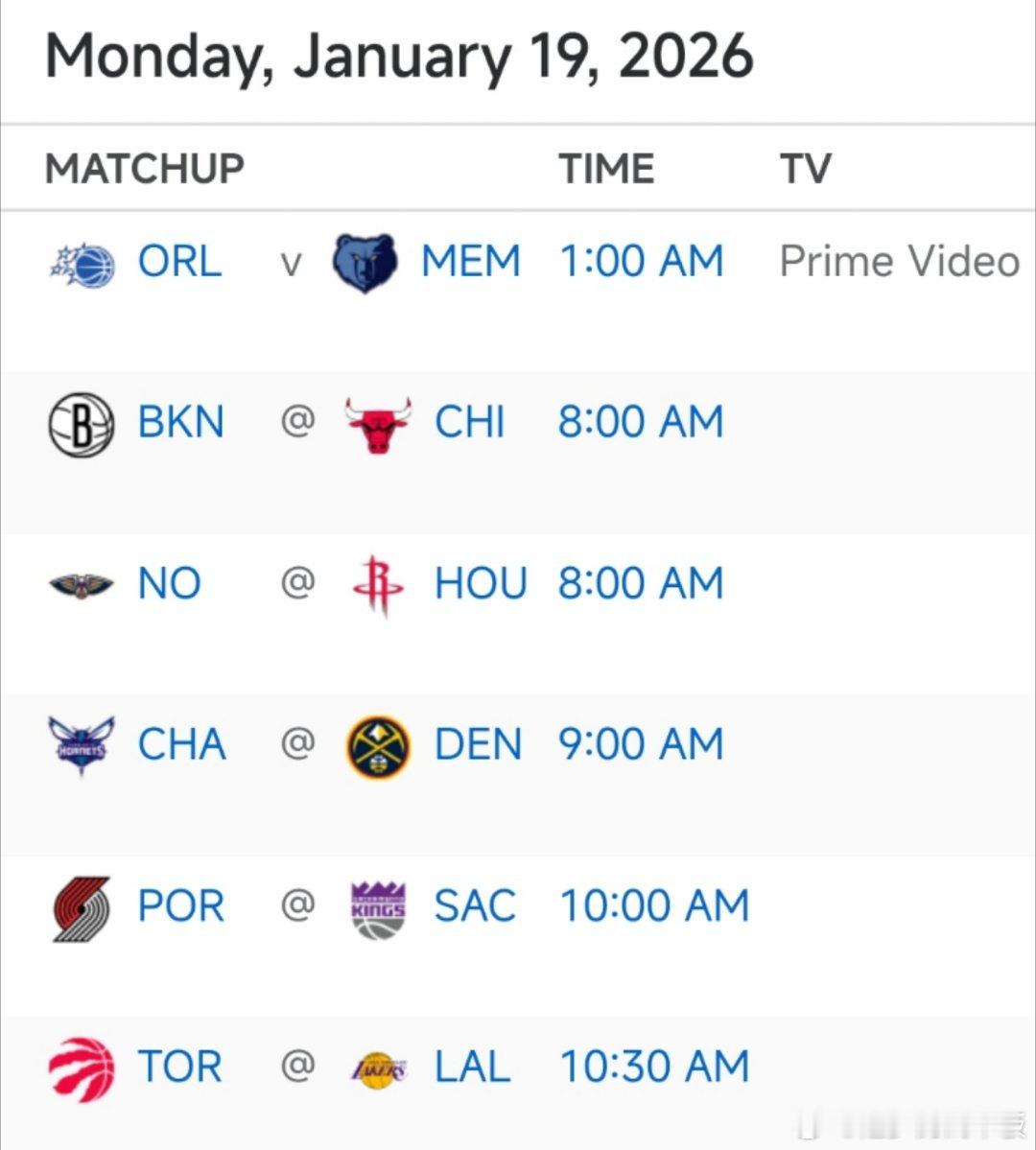The image size is (1036, 1150).
Task: Open the 10:30 AM game link
Action: coord(653,1068)
